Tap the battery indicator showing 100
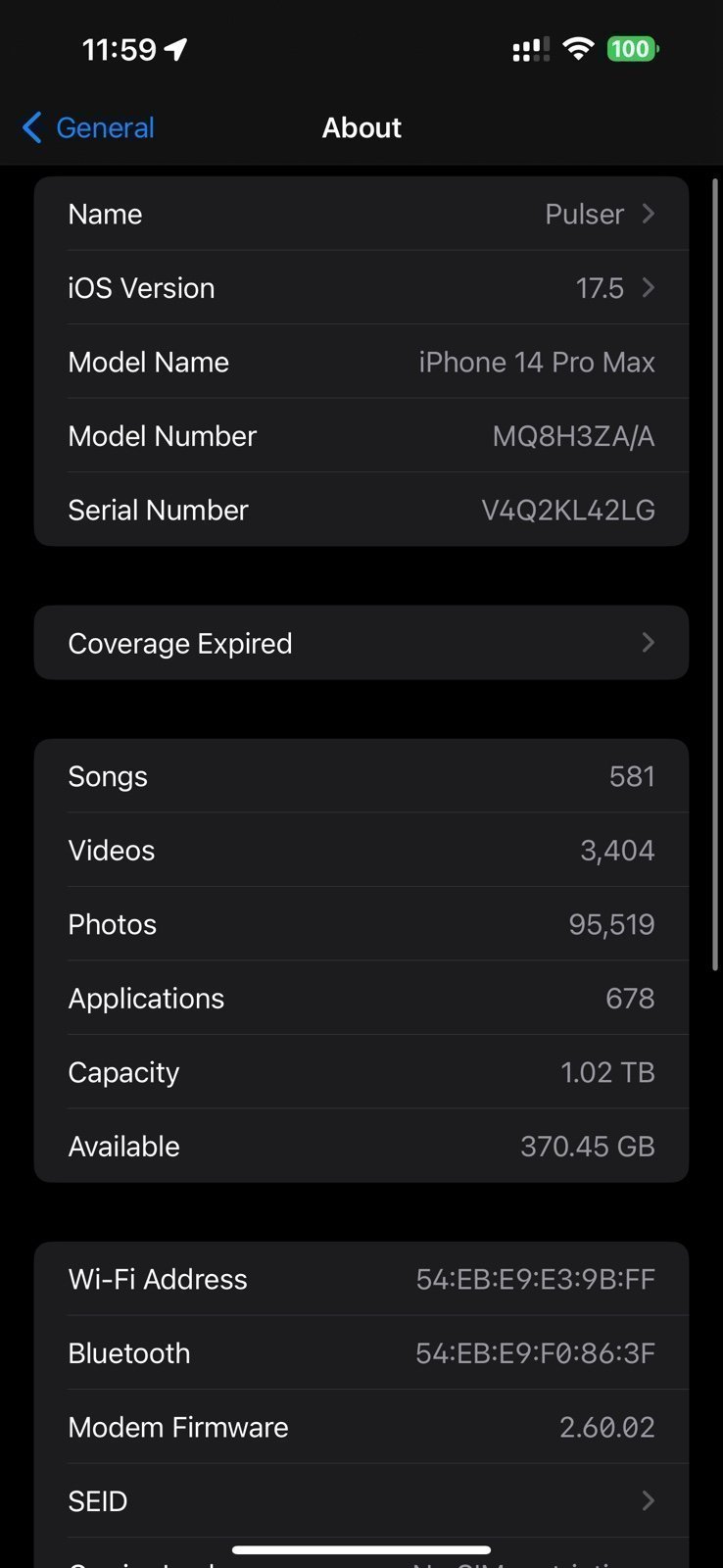The width and height of the screenshot is (723, 1568). tap(633, 47)
